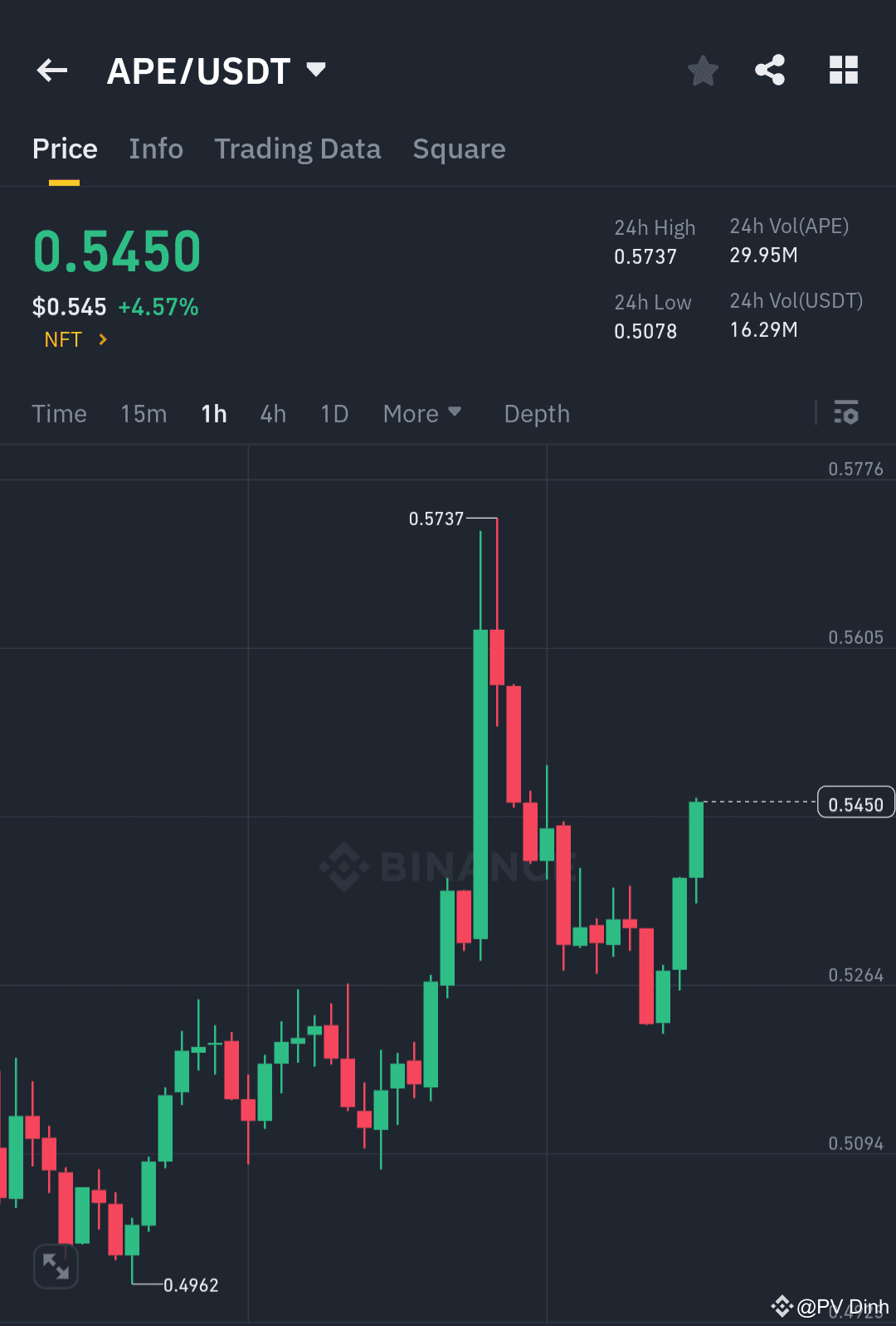
Task: Open the trading layout grid icon
Action: tap(844, 71)
